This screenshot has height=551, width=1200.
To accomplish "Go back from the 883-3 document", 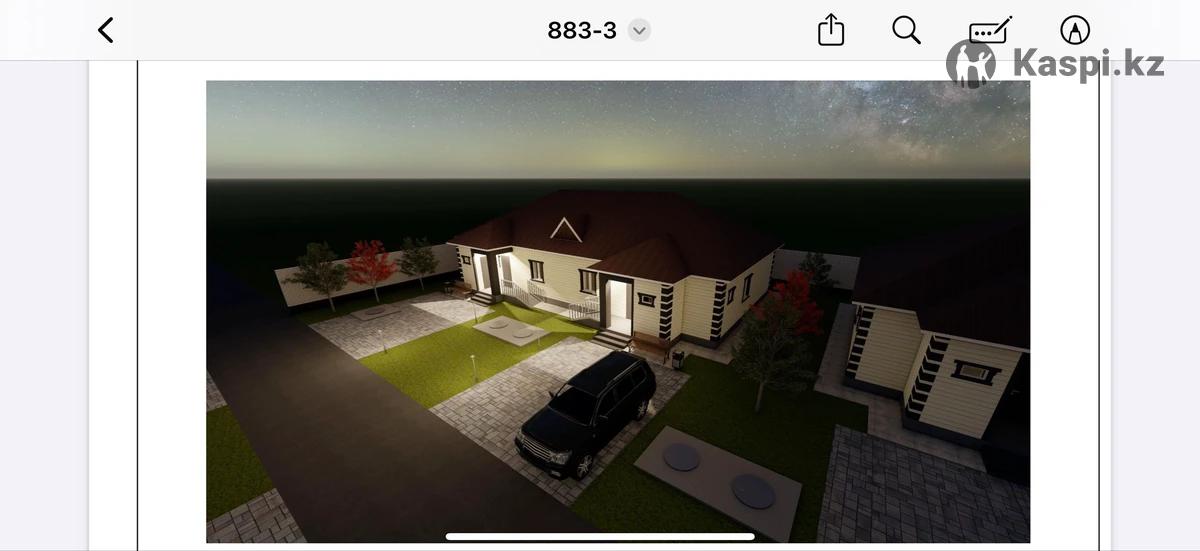I will point(105,30).
